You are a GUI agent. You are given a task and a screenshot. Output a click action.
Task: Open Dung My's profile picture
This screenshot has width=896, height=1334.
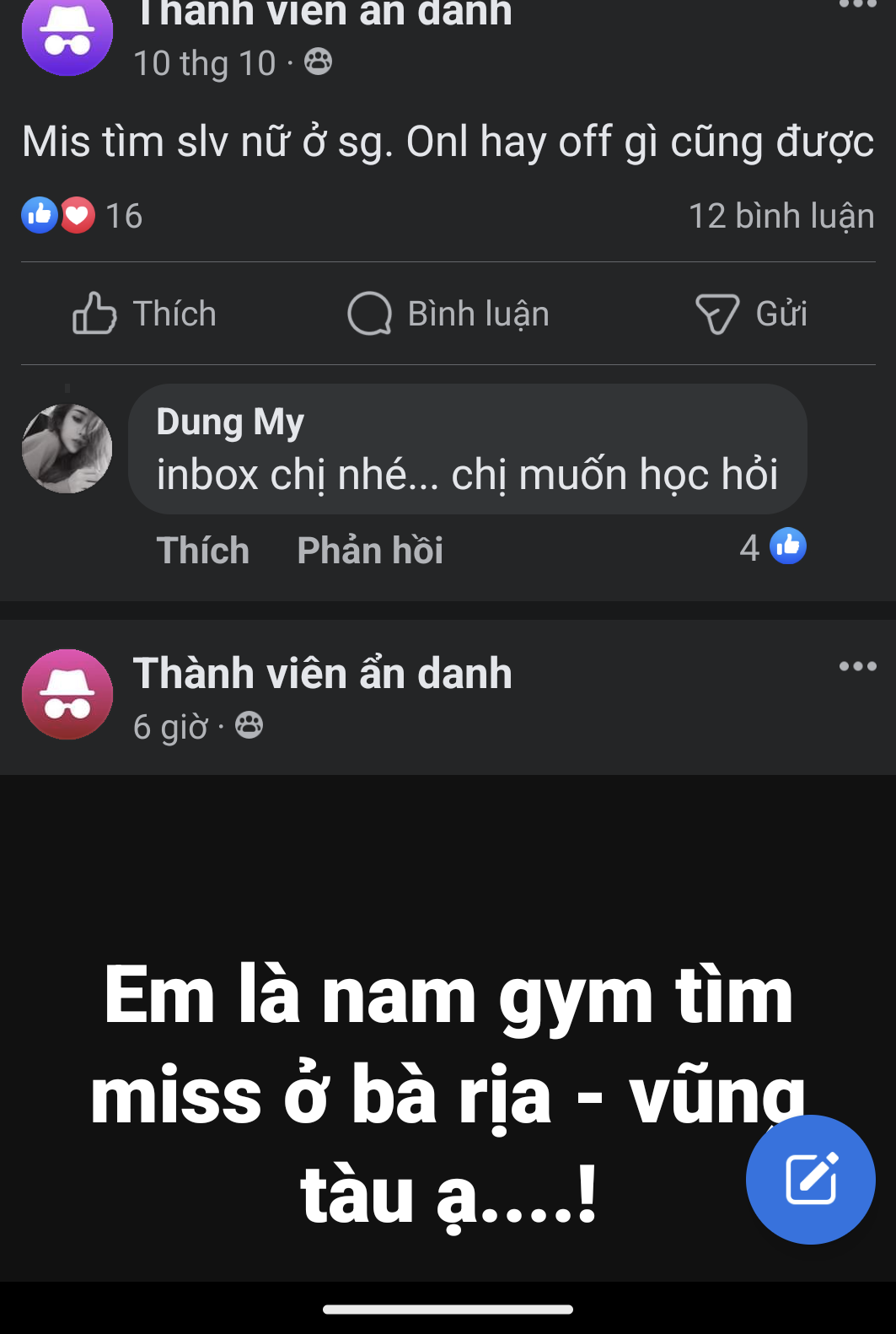pyautogui.click(x=67, y=448)
